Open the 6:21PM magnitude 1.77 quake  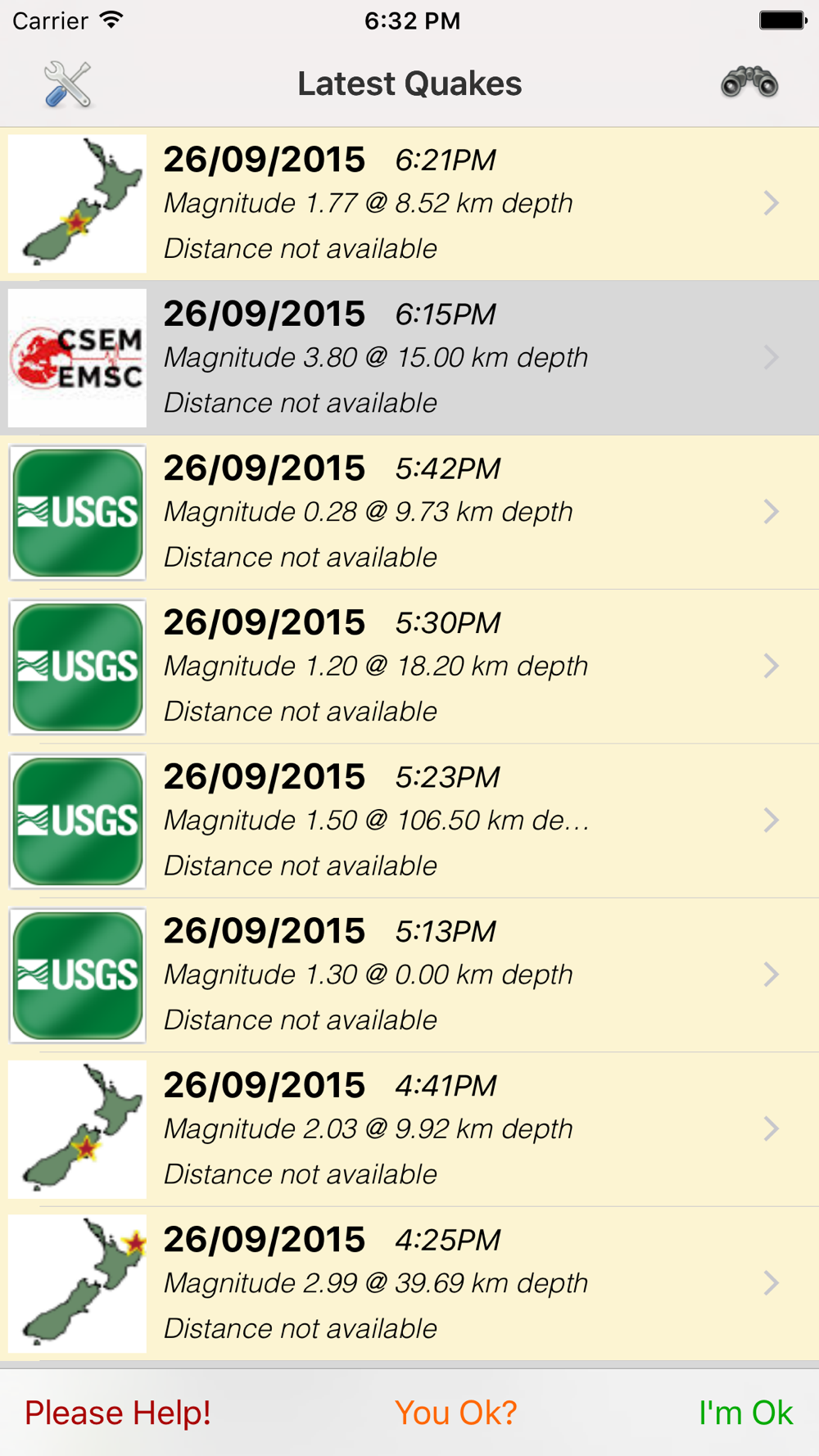(x=409, y=204)
